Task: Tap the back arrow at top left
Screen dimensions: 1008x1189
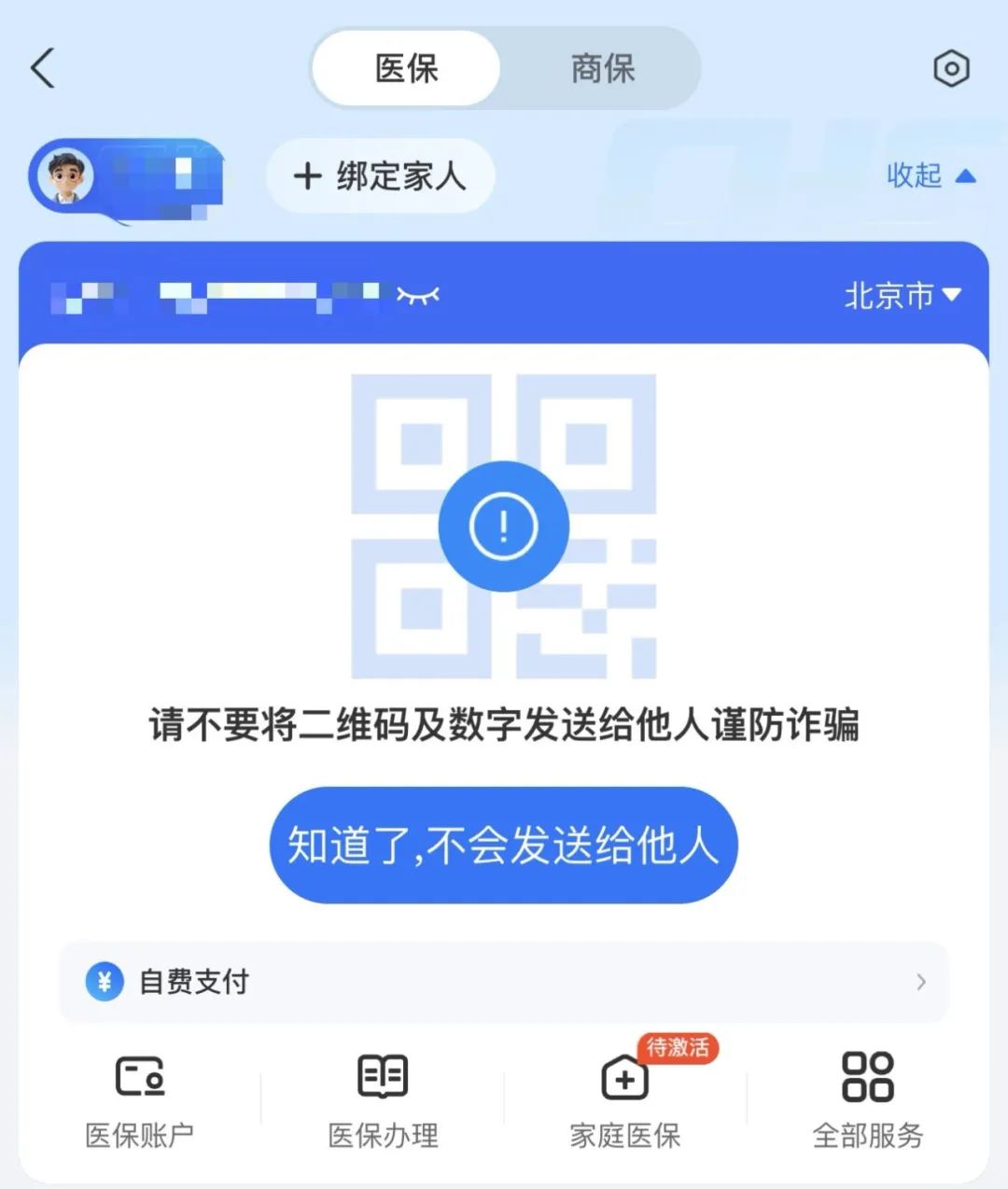Action: (40, 68)
